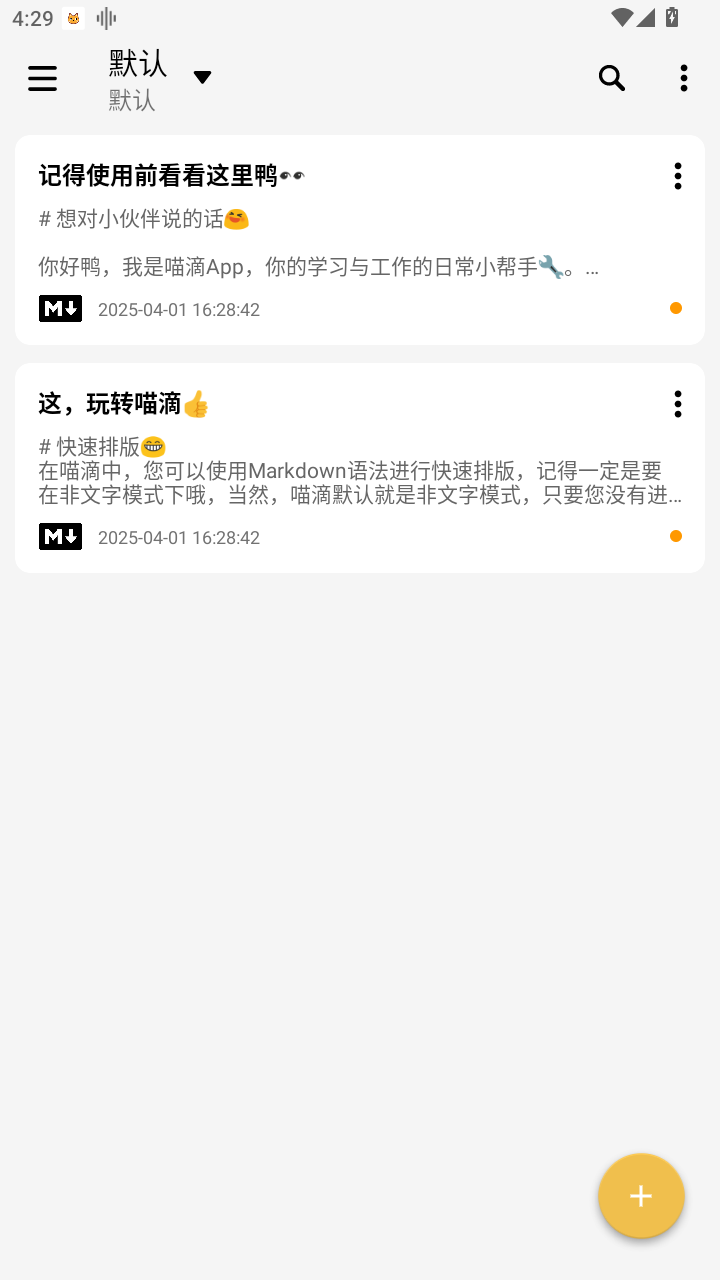720x1280 pixels.
Task: Open the app bar overflow menu
Action: [x=683, y=78]
